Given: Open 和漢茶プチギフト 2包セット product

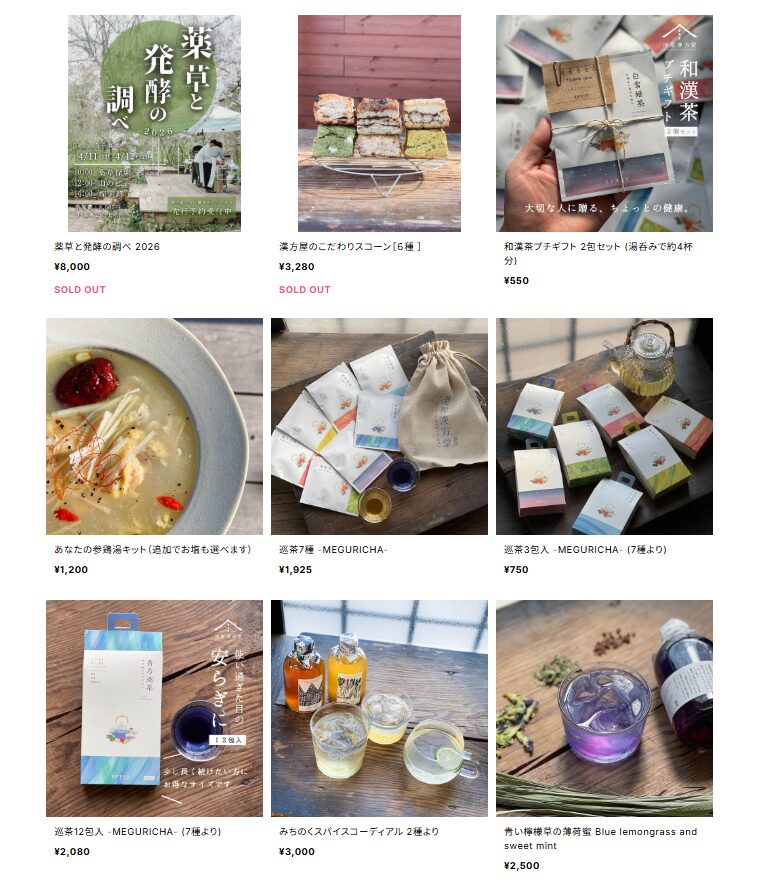Looking at the screenshot, I should point(604,123).
